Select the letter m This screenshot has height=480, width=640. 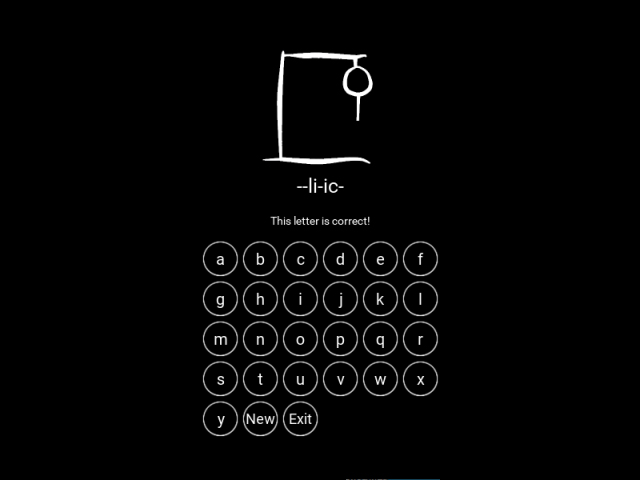pyautogui.click(x=220, y=339)
